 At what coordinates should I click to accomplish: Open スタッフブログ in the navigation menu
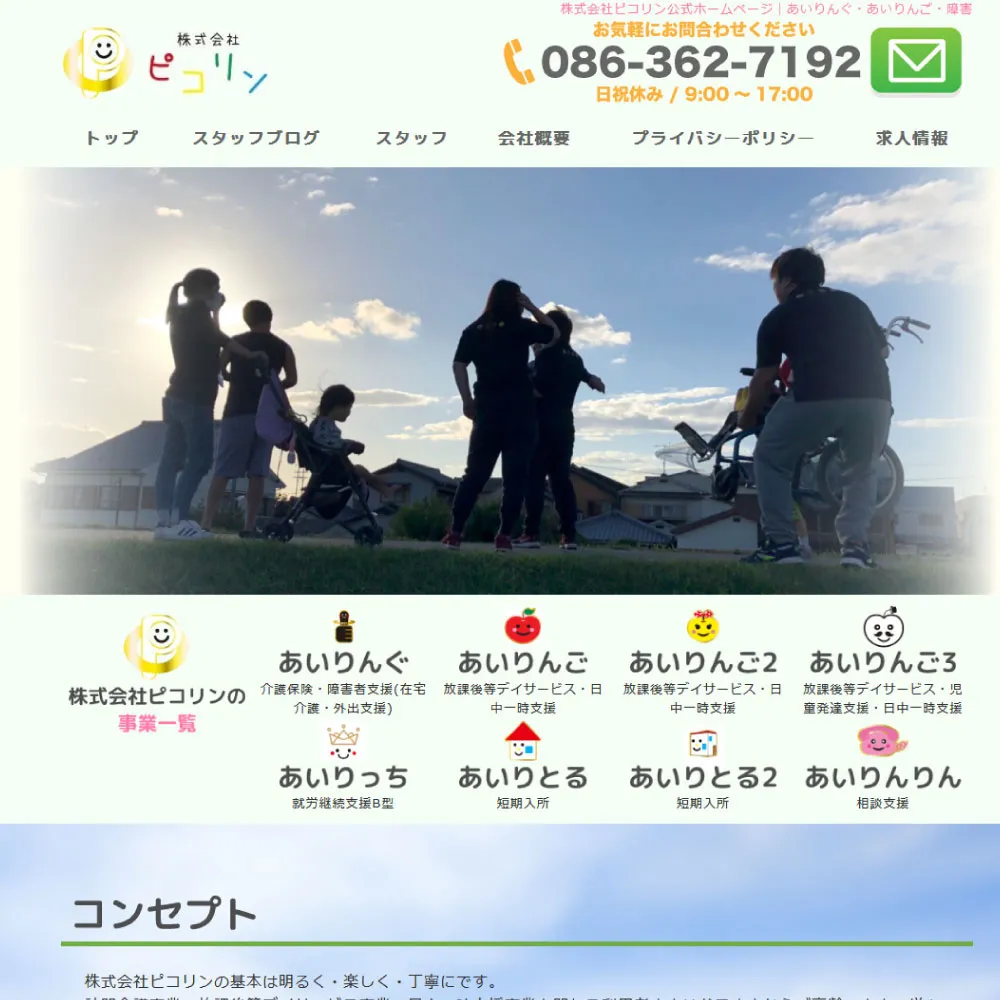pos(256,138)
